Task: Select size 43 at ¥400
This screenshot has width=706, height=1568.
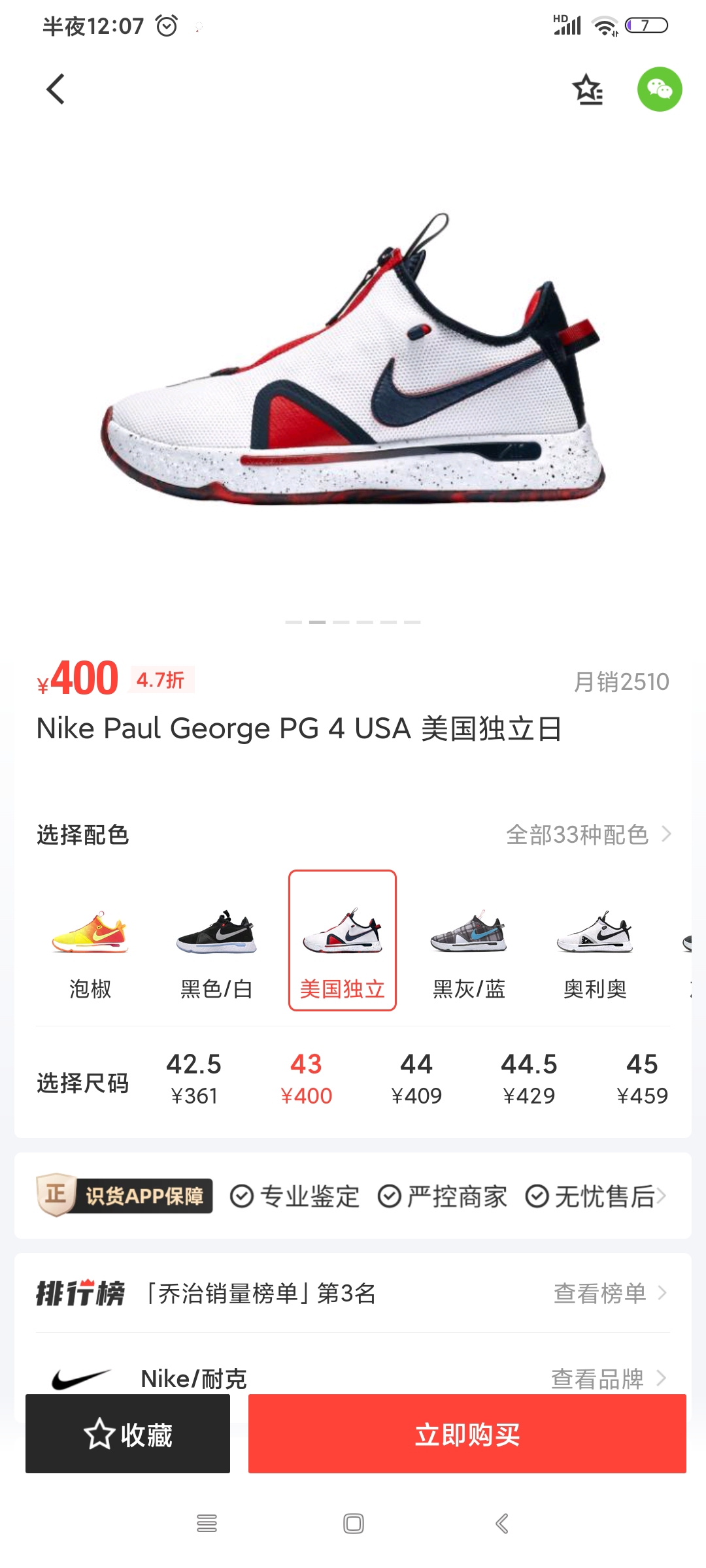Action: point(306,1079)
